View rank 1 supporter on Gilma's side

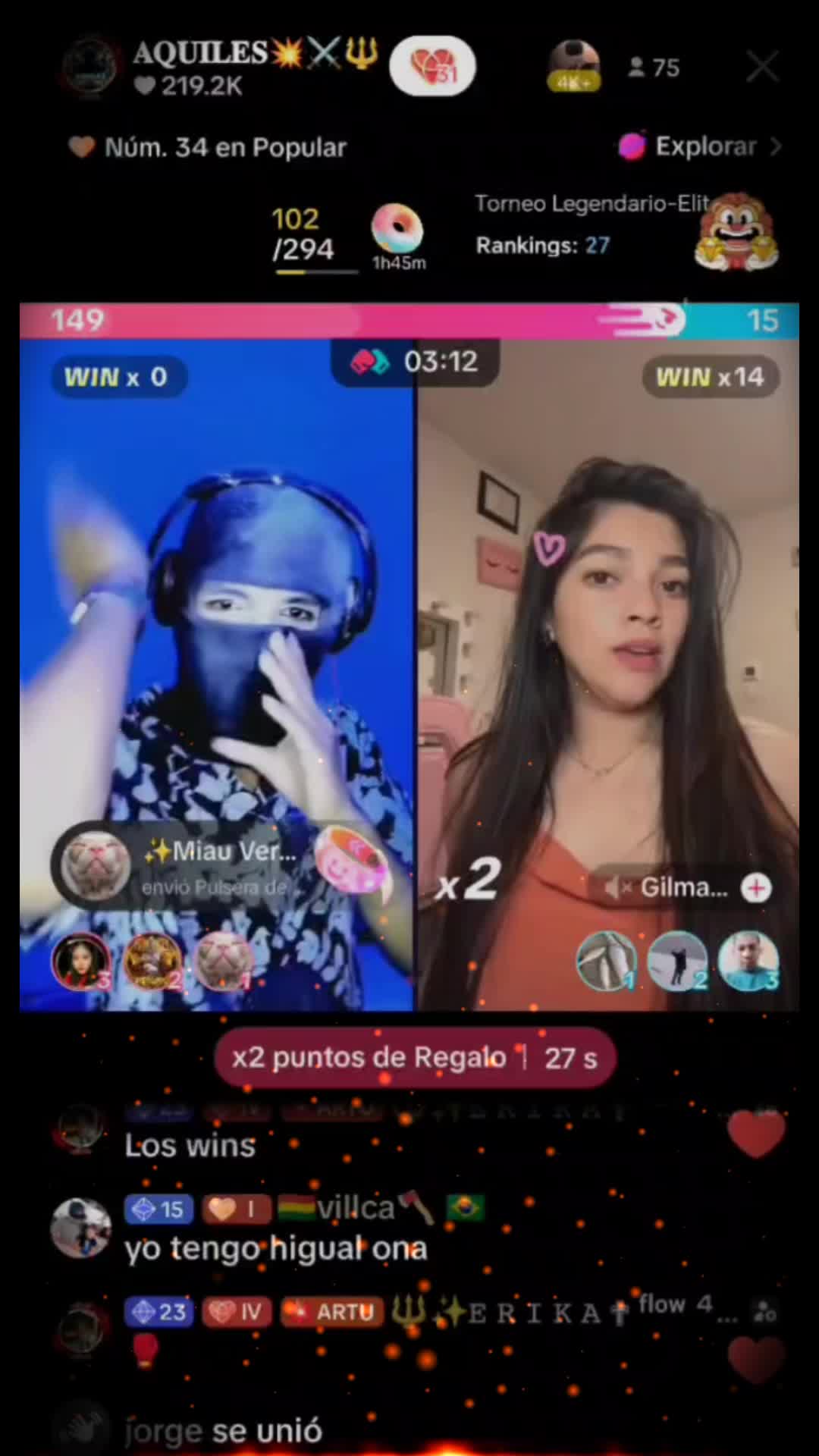606,962
